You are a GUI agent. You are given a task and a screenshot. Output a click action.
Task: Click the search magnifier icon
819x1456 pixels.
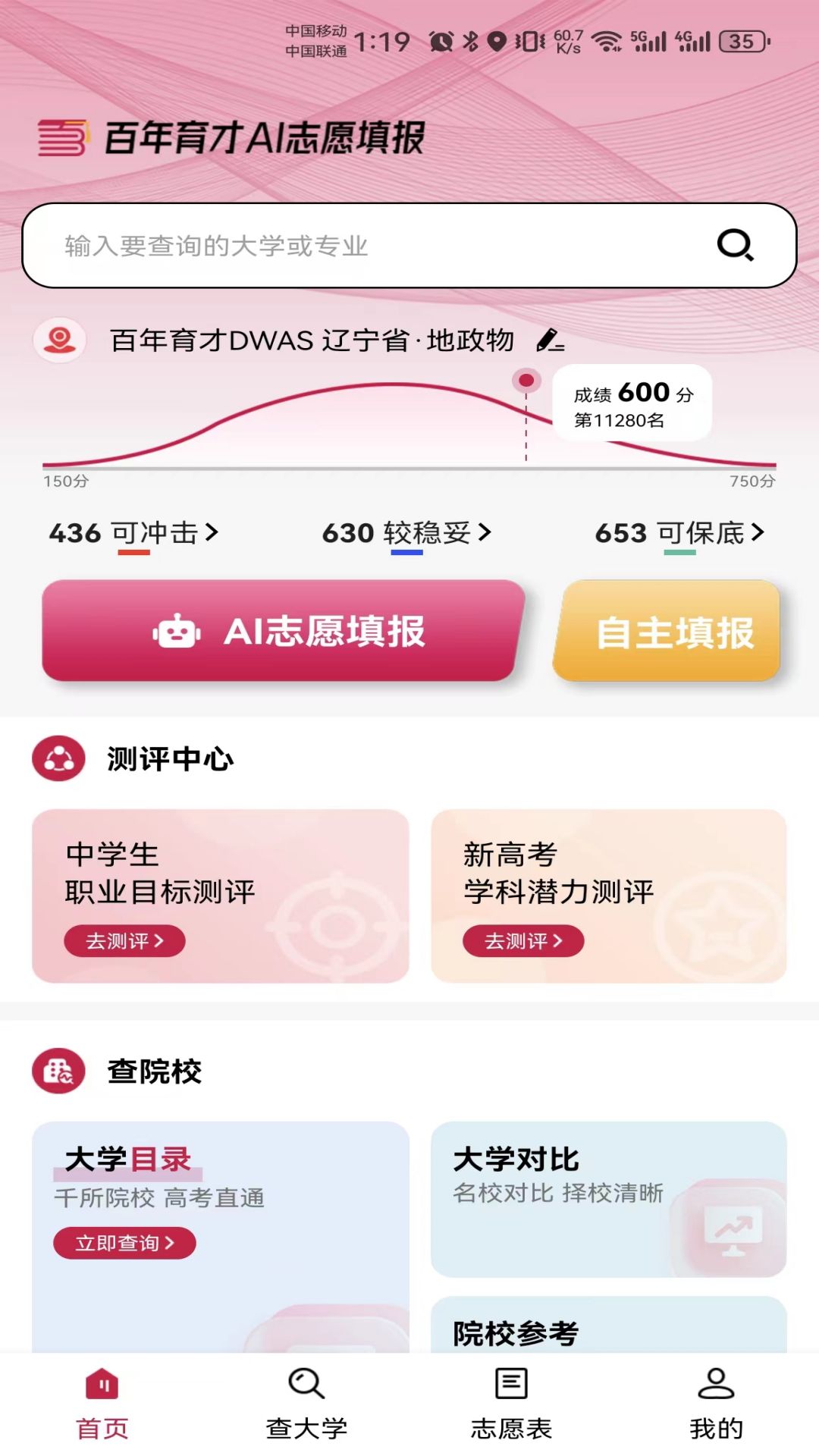[x=735, y=244]
